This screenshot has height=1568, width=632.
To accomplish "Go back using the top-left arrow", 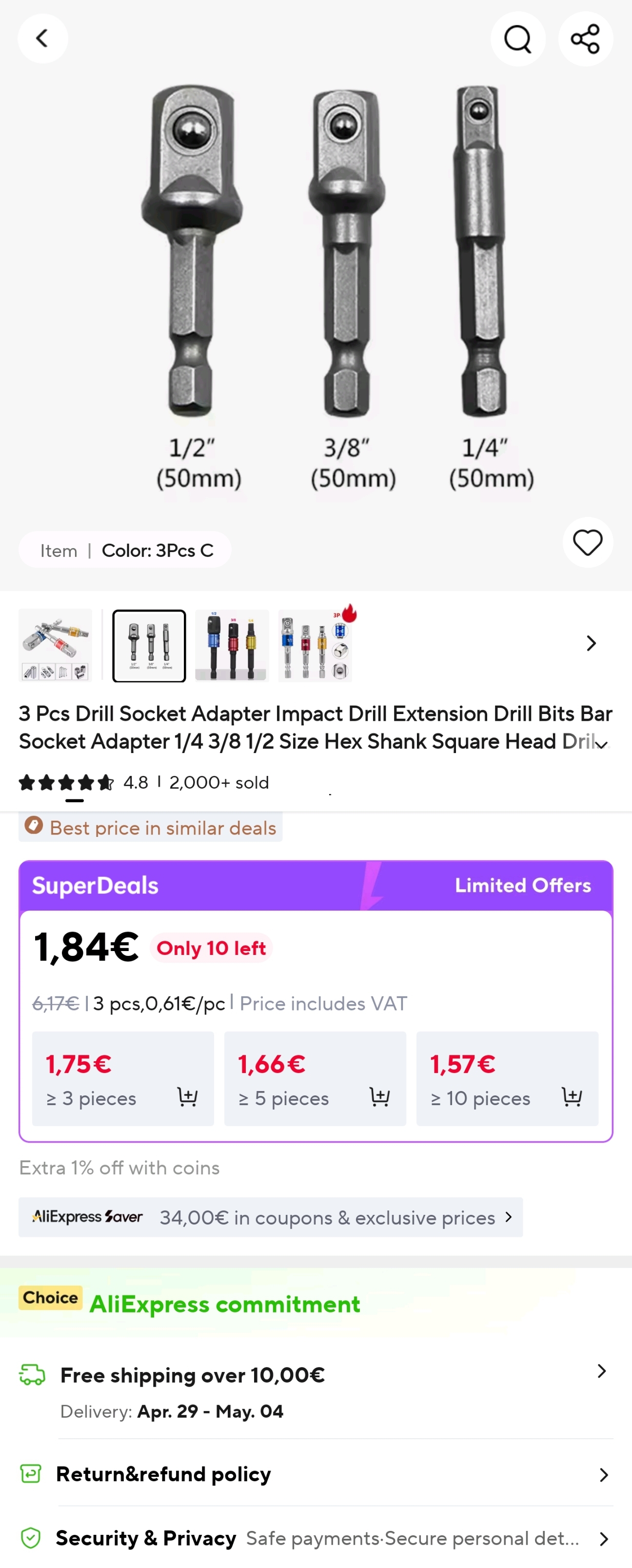I will click(42, 39).
